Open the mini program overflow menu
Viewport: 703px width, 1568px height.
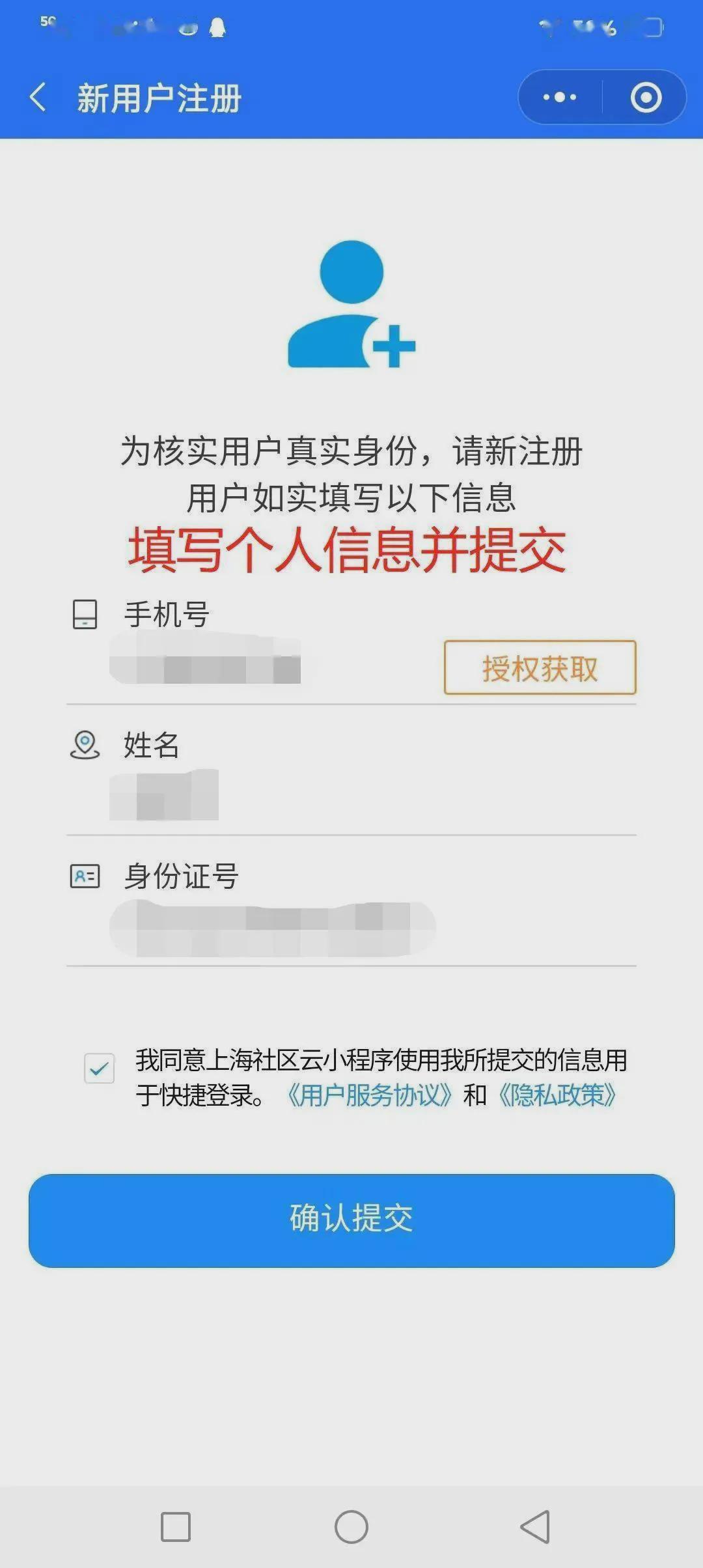coord(559,98)
